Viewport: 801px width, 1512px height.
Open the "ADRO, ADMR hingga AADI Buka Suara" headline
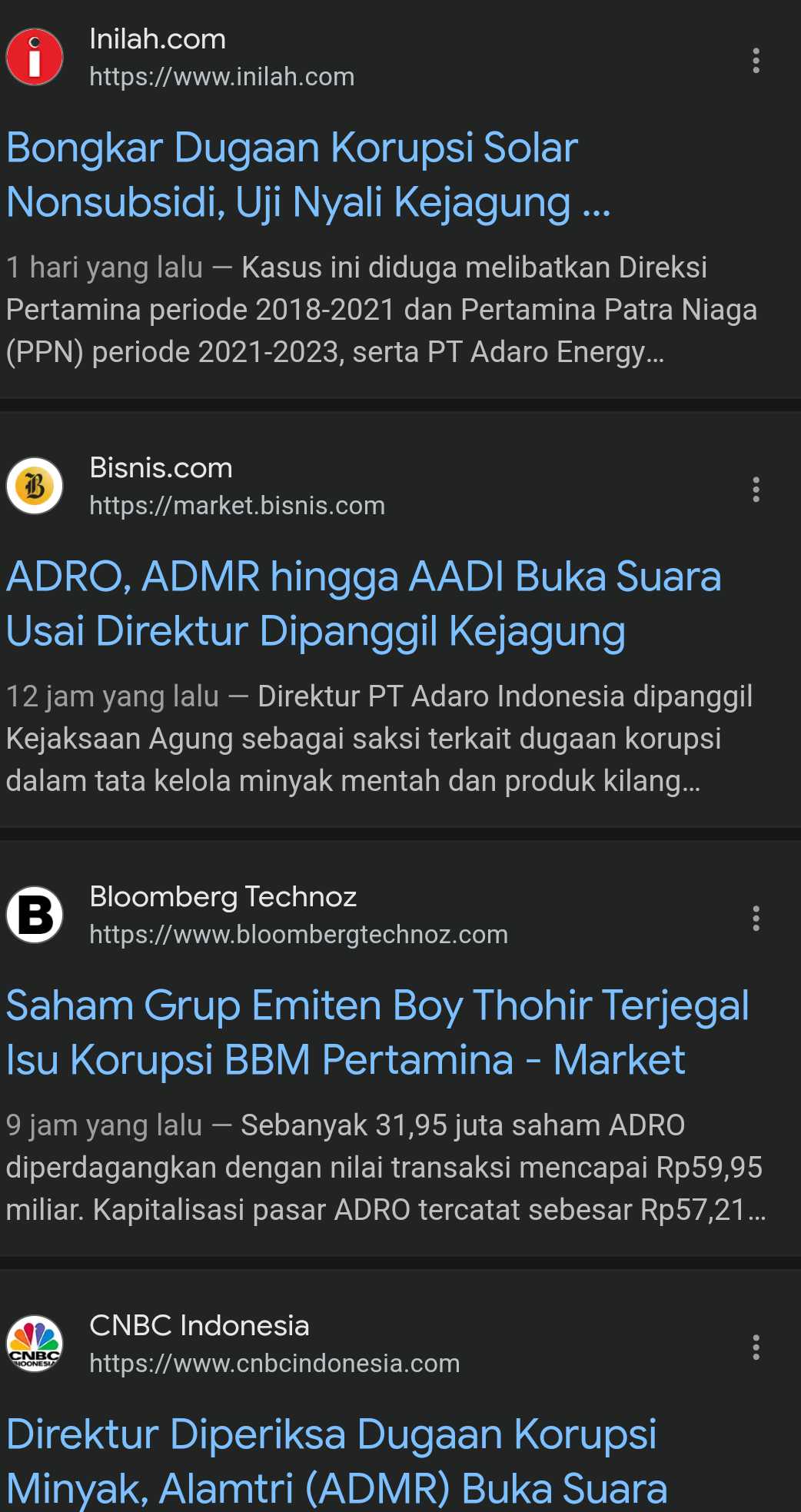364,603
